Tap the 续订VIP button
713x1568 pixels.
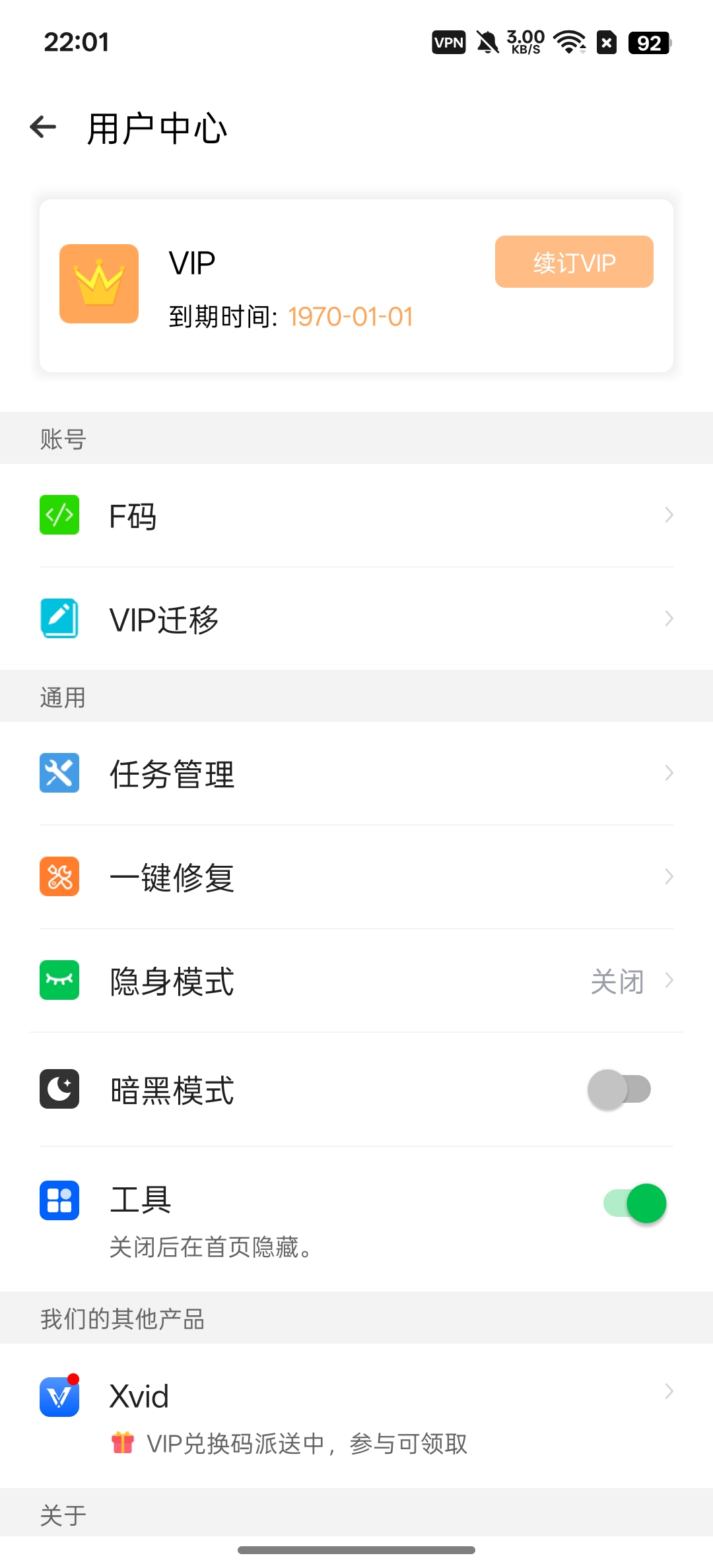tap(574, 261)
